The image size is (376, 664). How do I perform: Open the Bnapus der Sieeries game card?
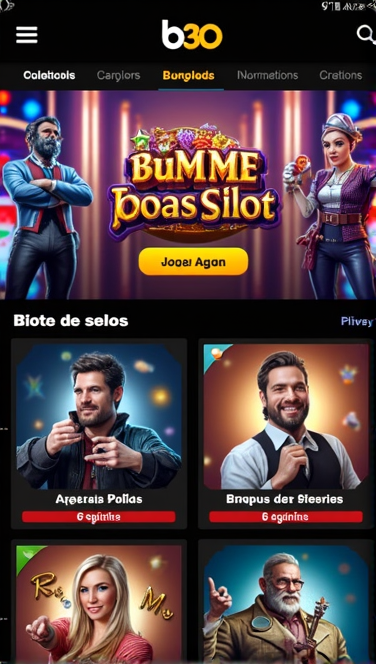click(286, 433)
